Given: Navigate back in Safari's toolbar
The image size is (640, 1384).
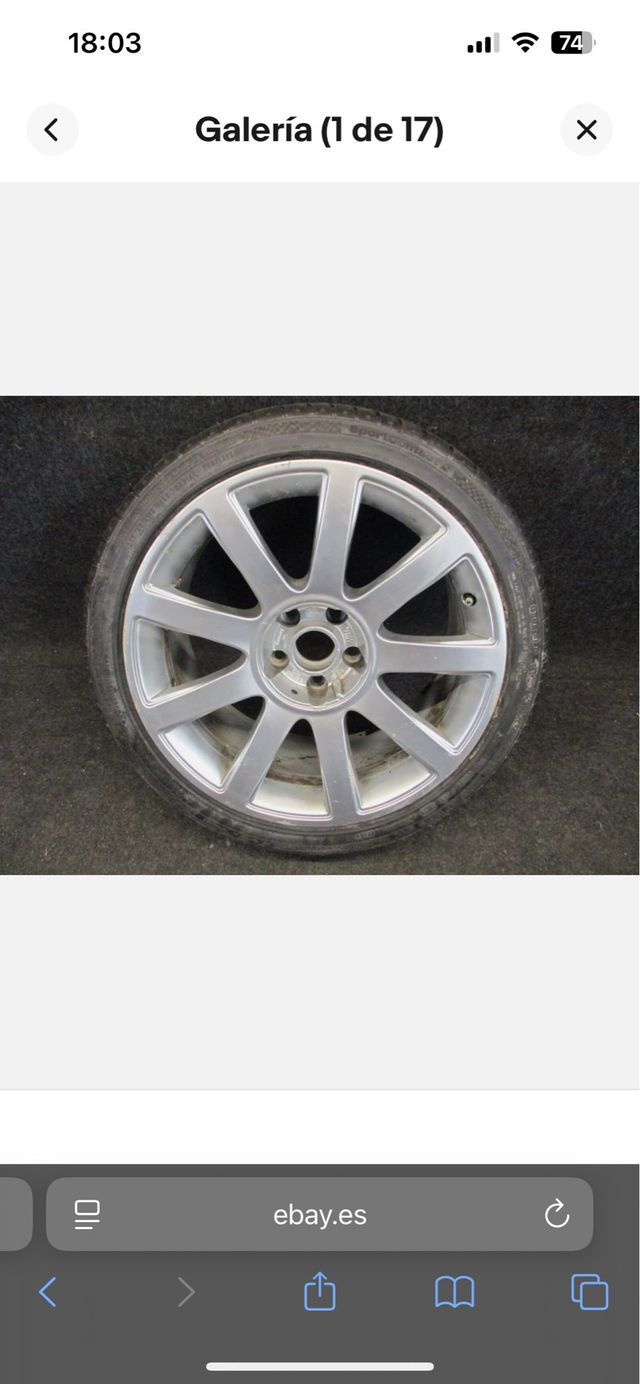Looking at the screenshot, I should [47, 1292].
